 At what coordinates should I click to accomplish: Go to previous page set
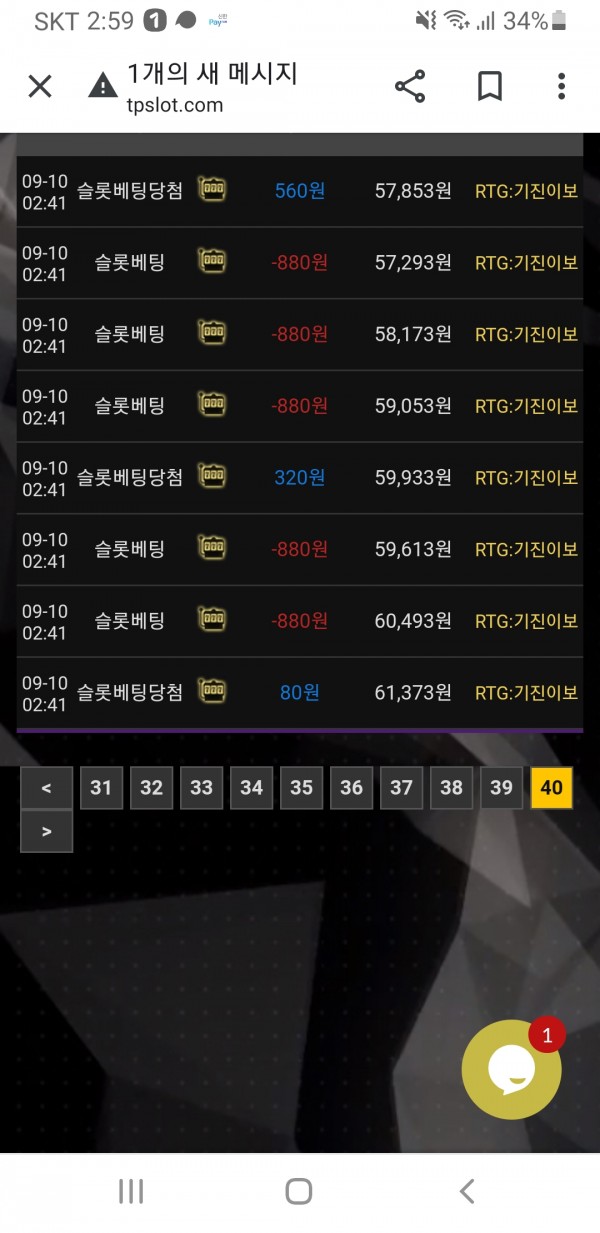tap(46, 788)
